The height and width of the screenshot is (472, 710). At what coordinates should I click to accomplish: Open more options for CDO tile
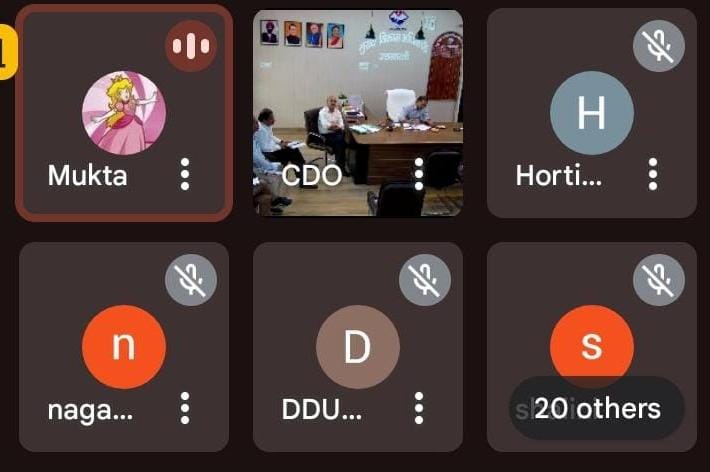point(419,174)
